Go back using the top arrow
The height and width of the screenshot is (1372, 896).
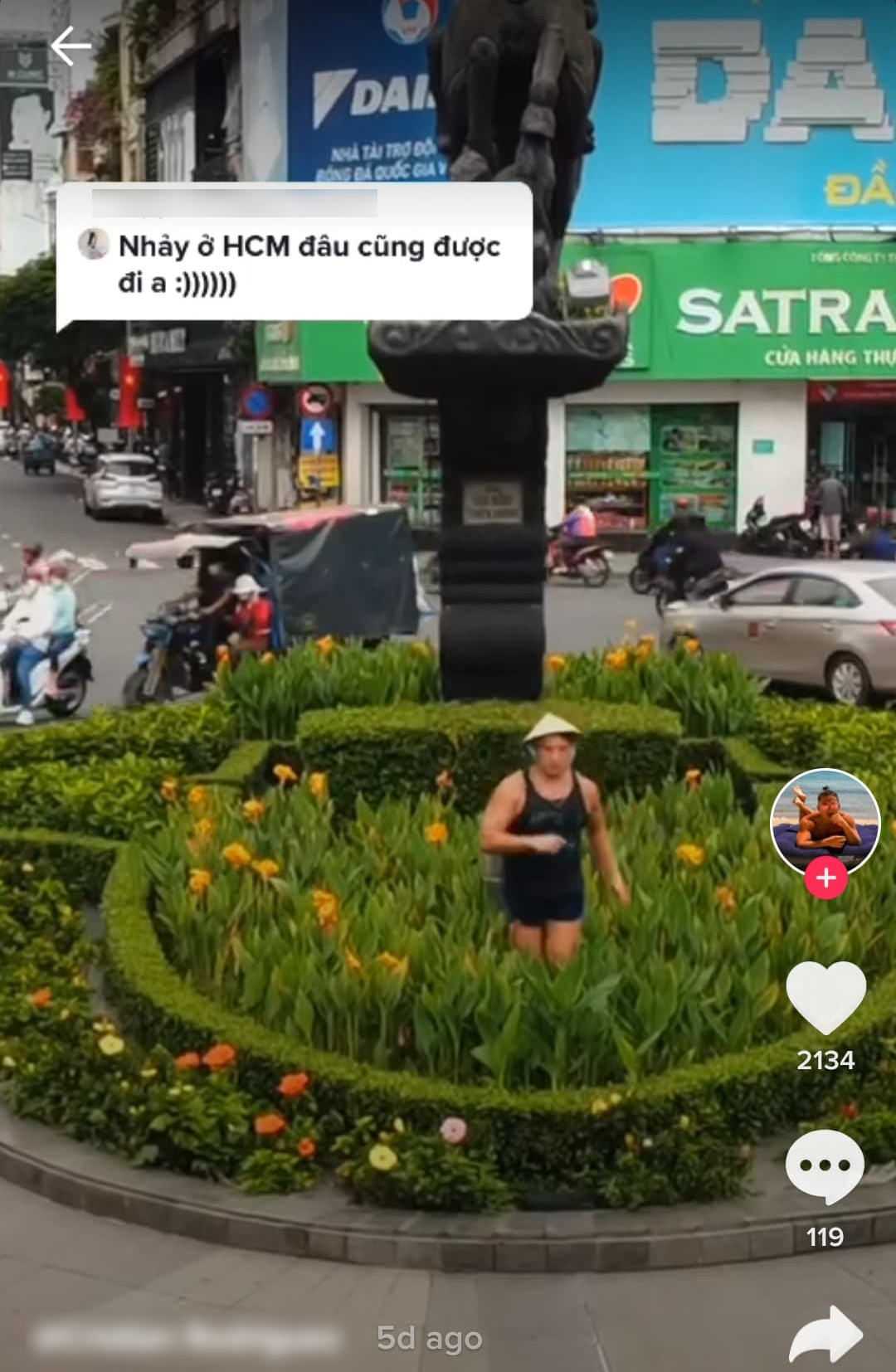click(x=71, y=46)
